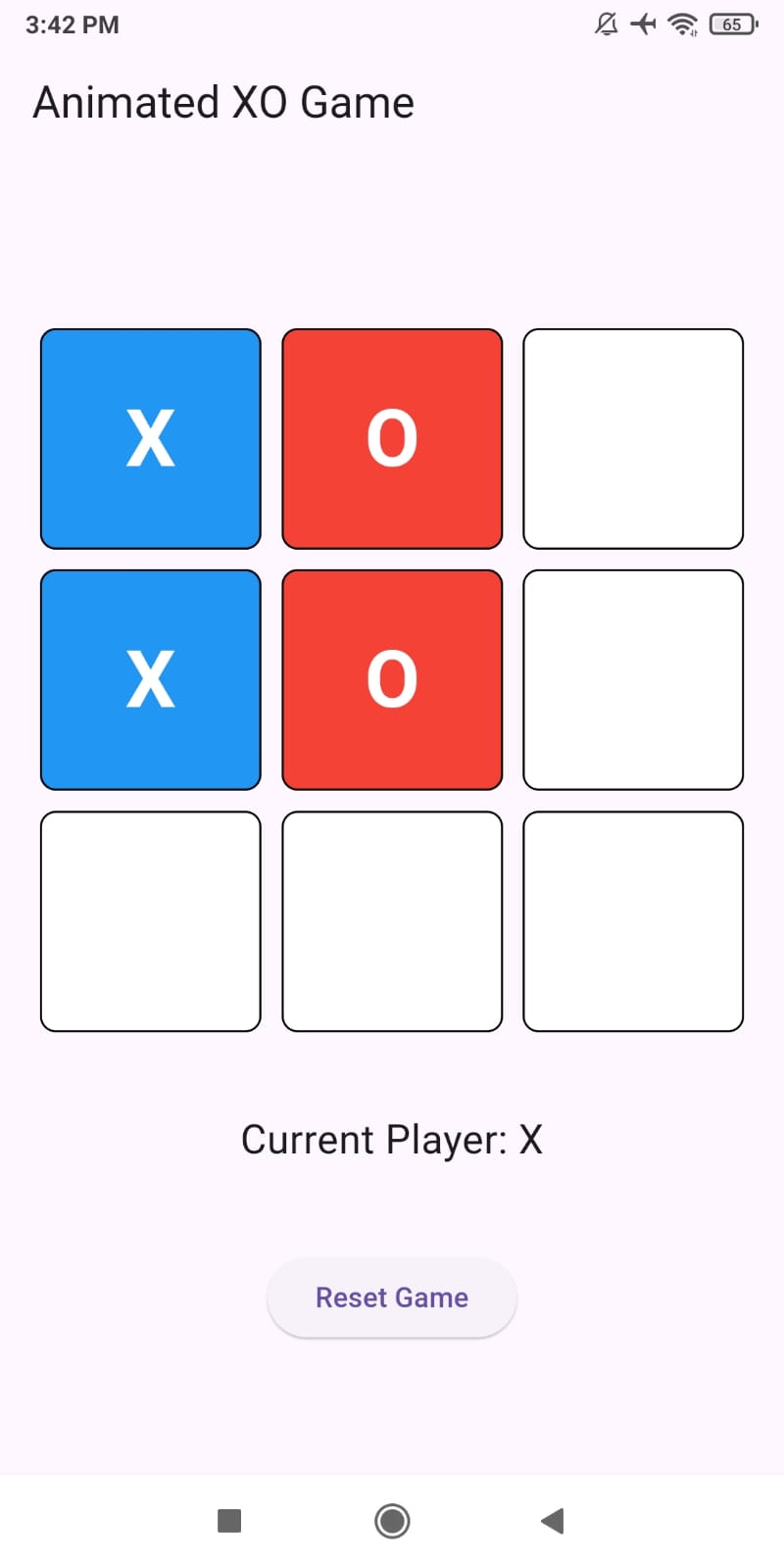
Task: Place X in the empty top-right cell
Action: 633,438
